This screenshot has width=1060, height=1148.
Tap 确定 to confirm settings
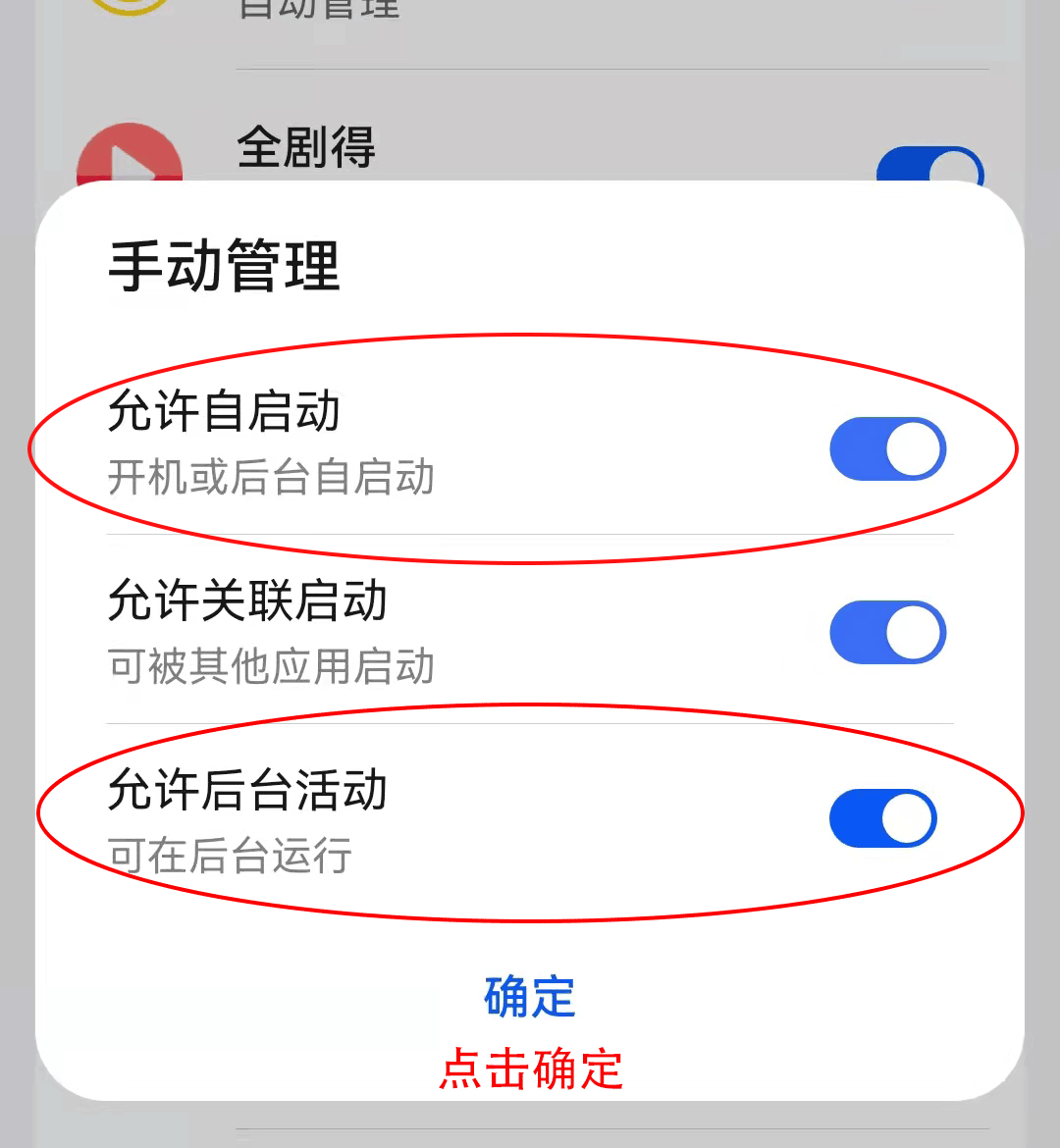coord(530,997)
